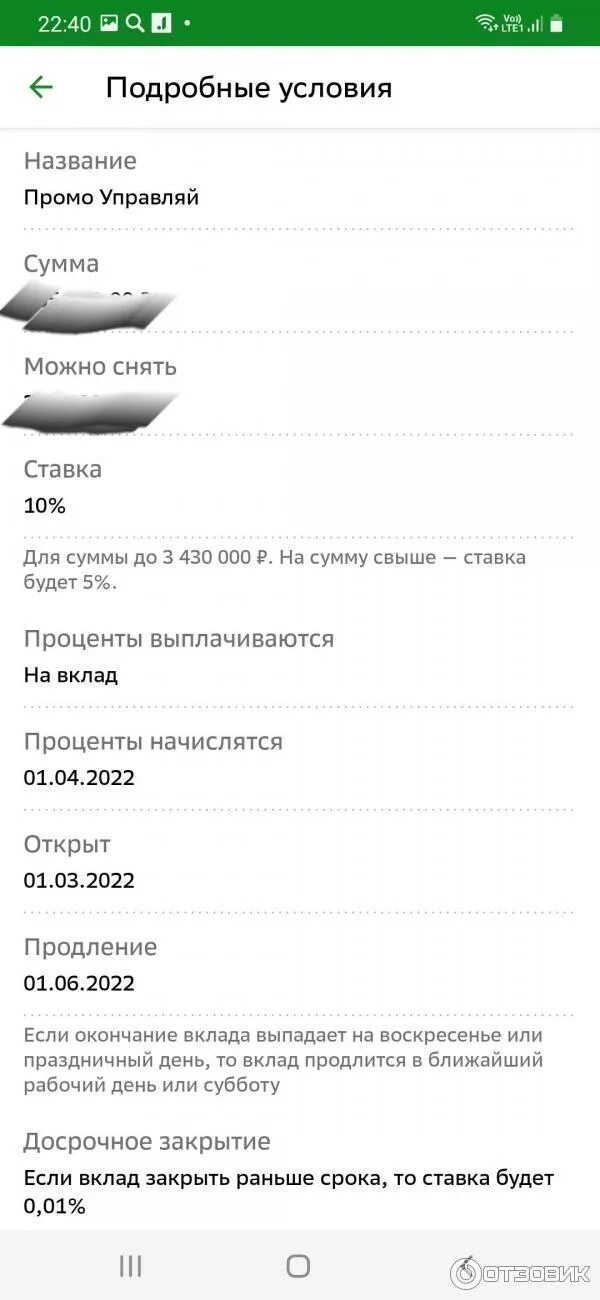Tap the system home button
This screenshot has height=1300, width=600.
(298, 1266)
